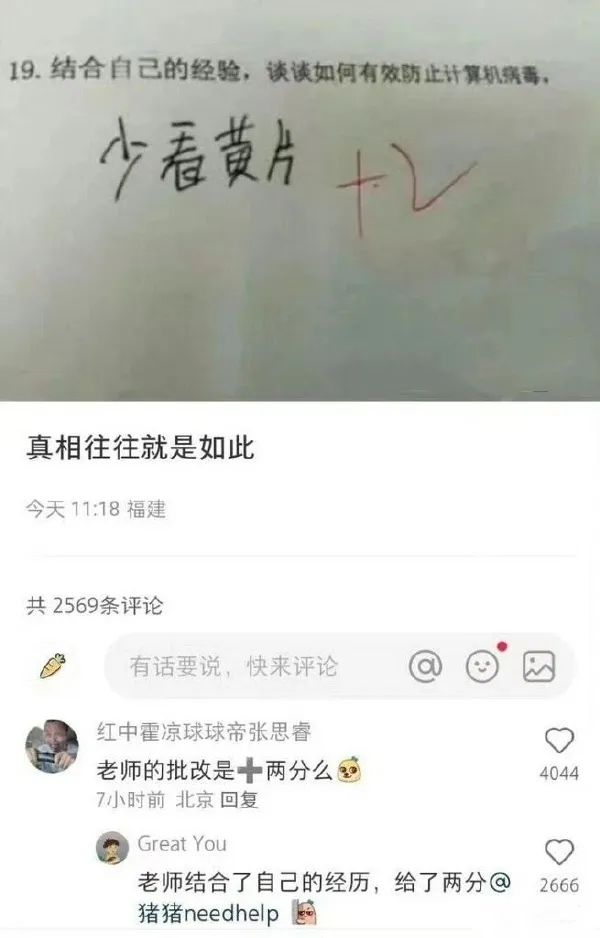Open the emoji picker in comment bar

[x=483, y=666]
